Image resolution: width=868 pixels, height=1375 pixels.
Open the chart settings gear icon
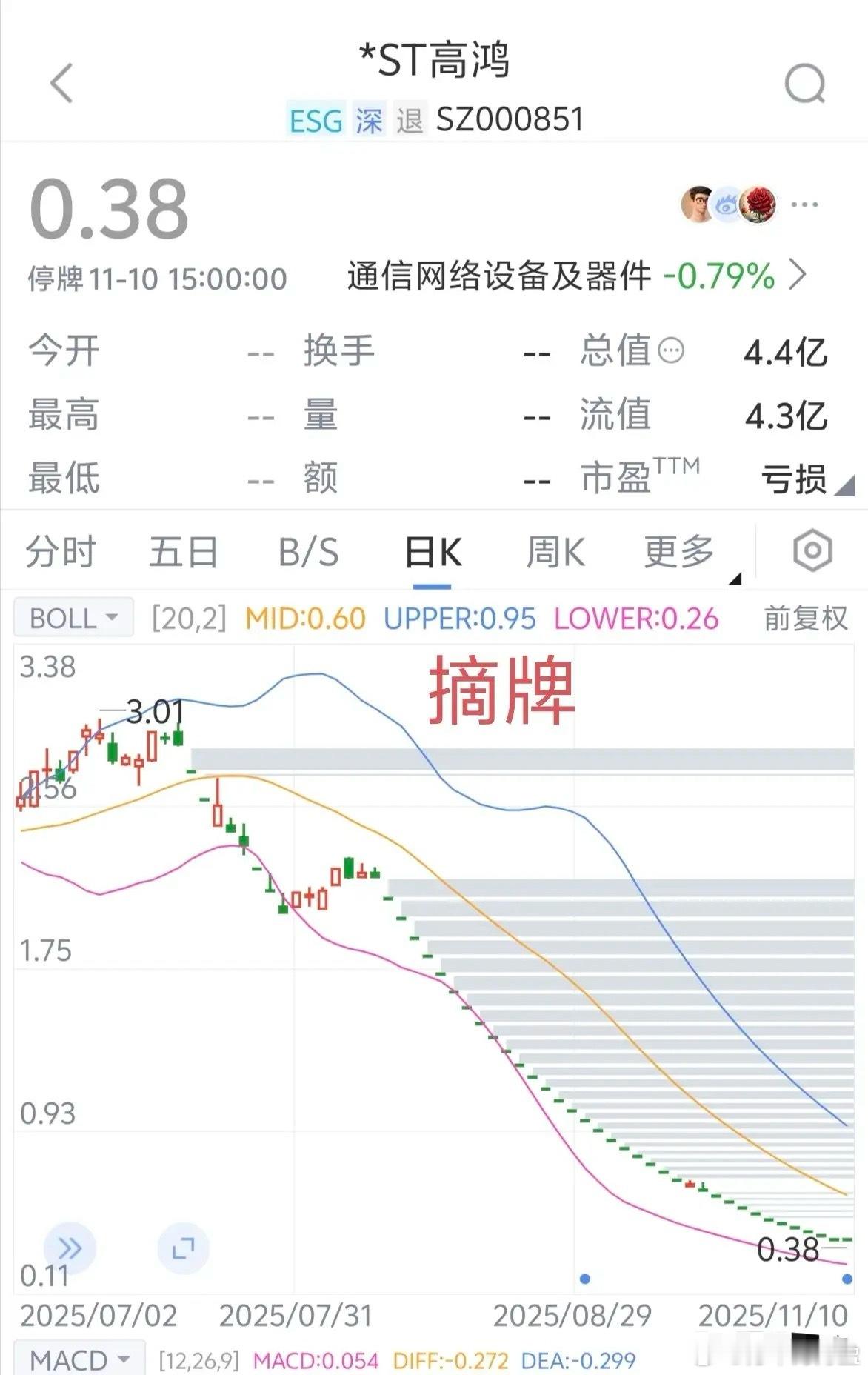[x=812, y=550]
